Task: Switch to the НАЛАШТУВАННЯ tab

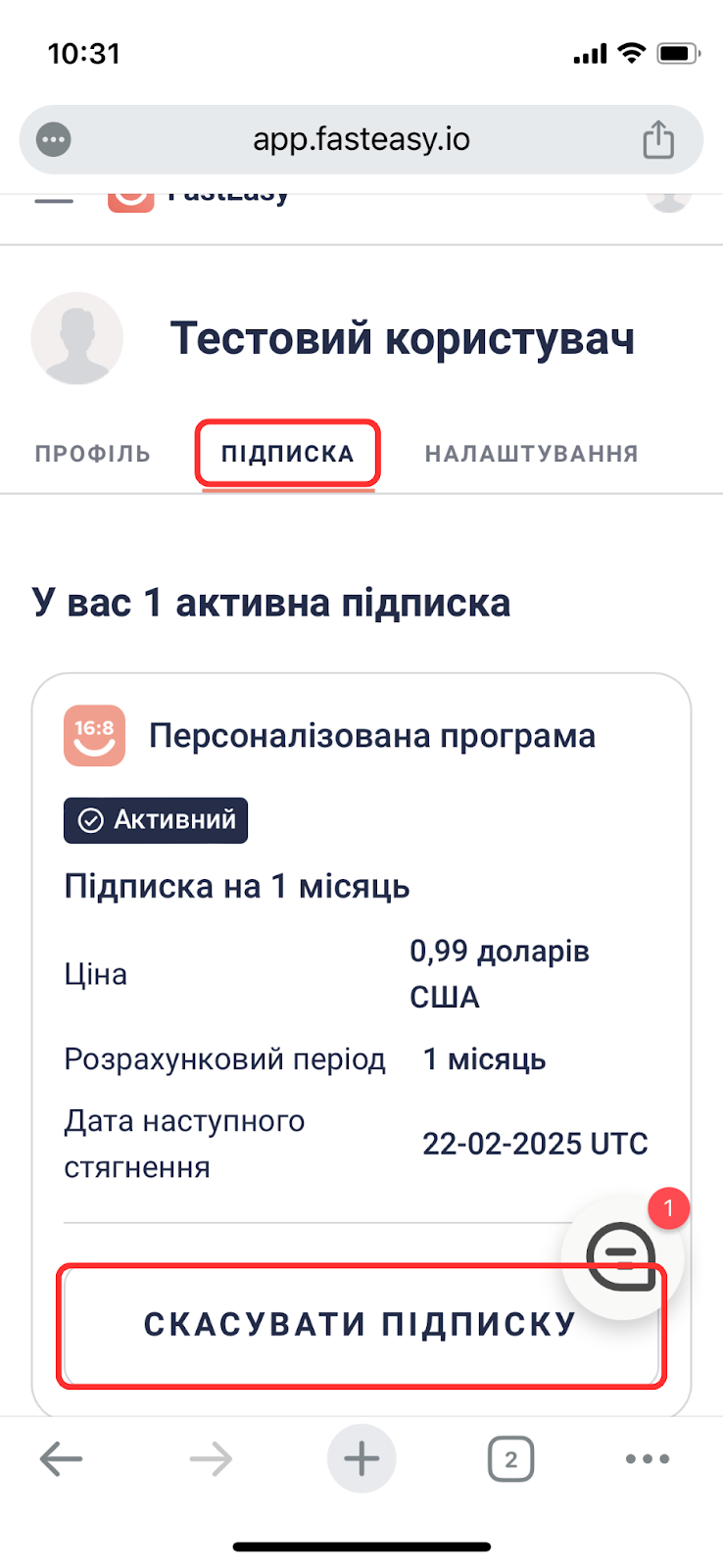Action: (x=531, y=454)
